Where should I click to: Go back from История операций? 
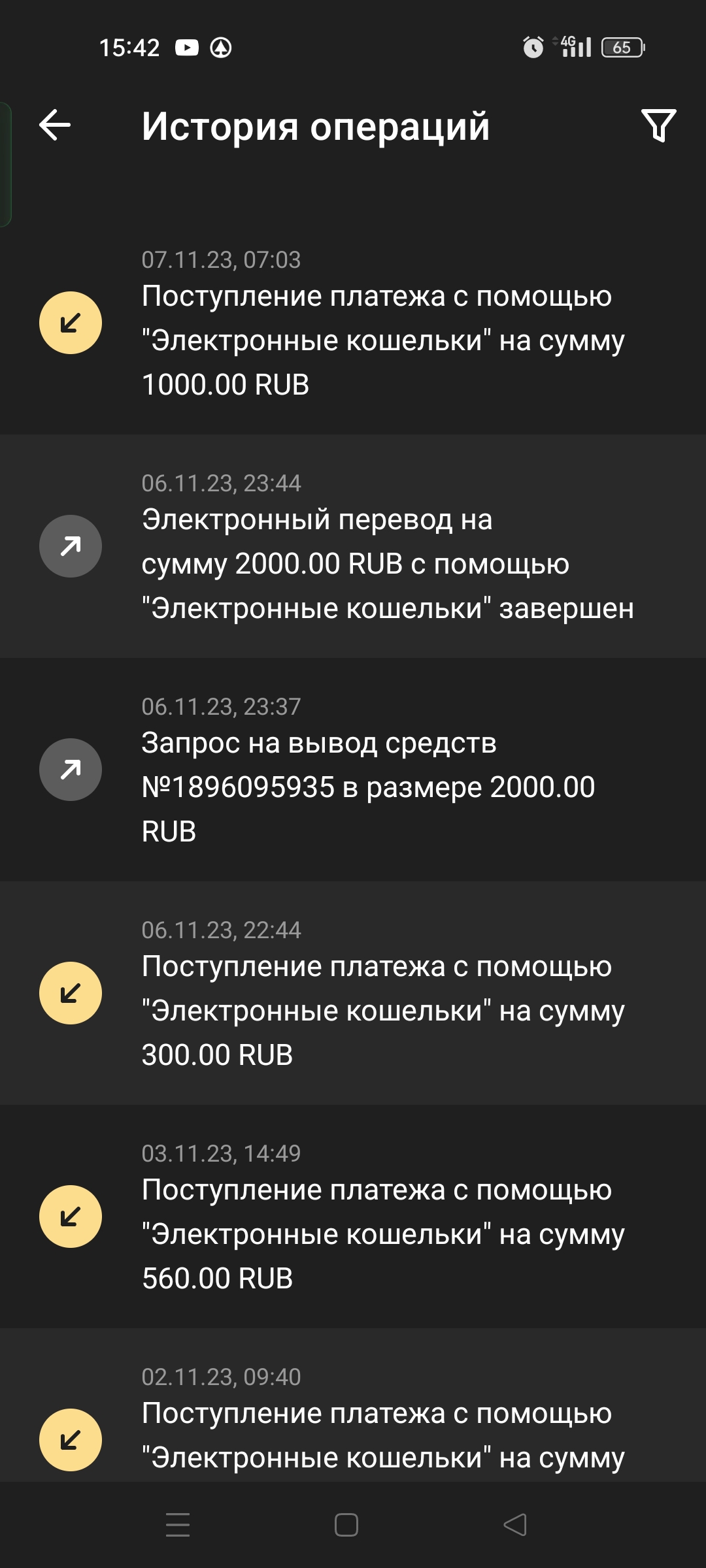tap(55, 125)
